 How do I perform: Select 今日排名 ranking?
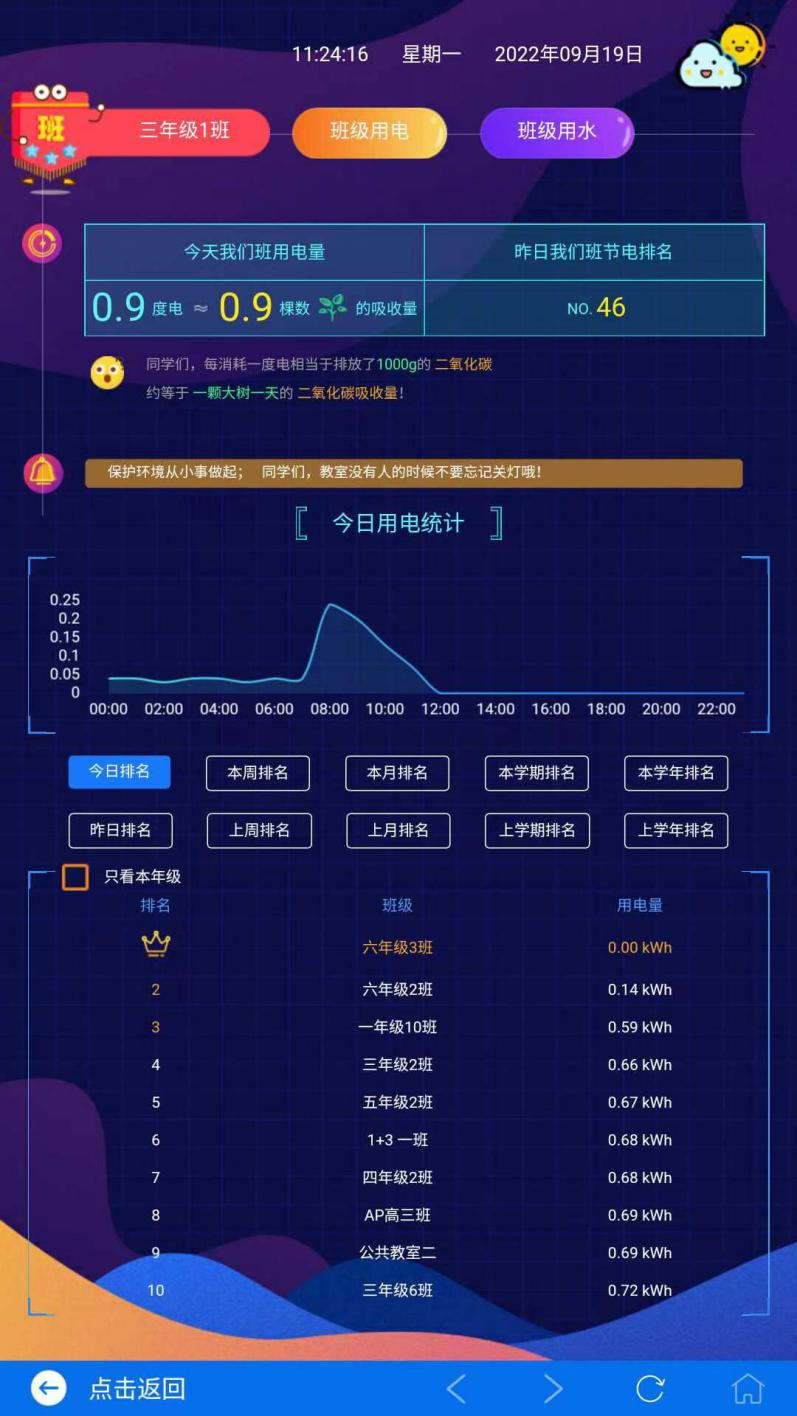tap(119, 772)
